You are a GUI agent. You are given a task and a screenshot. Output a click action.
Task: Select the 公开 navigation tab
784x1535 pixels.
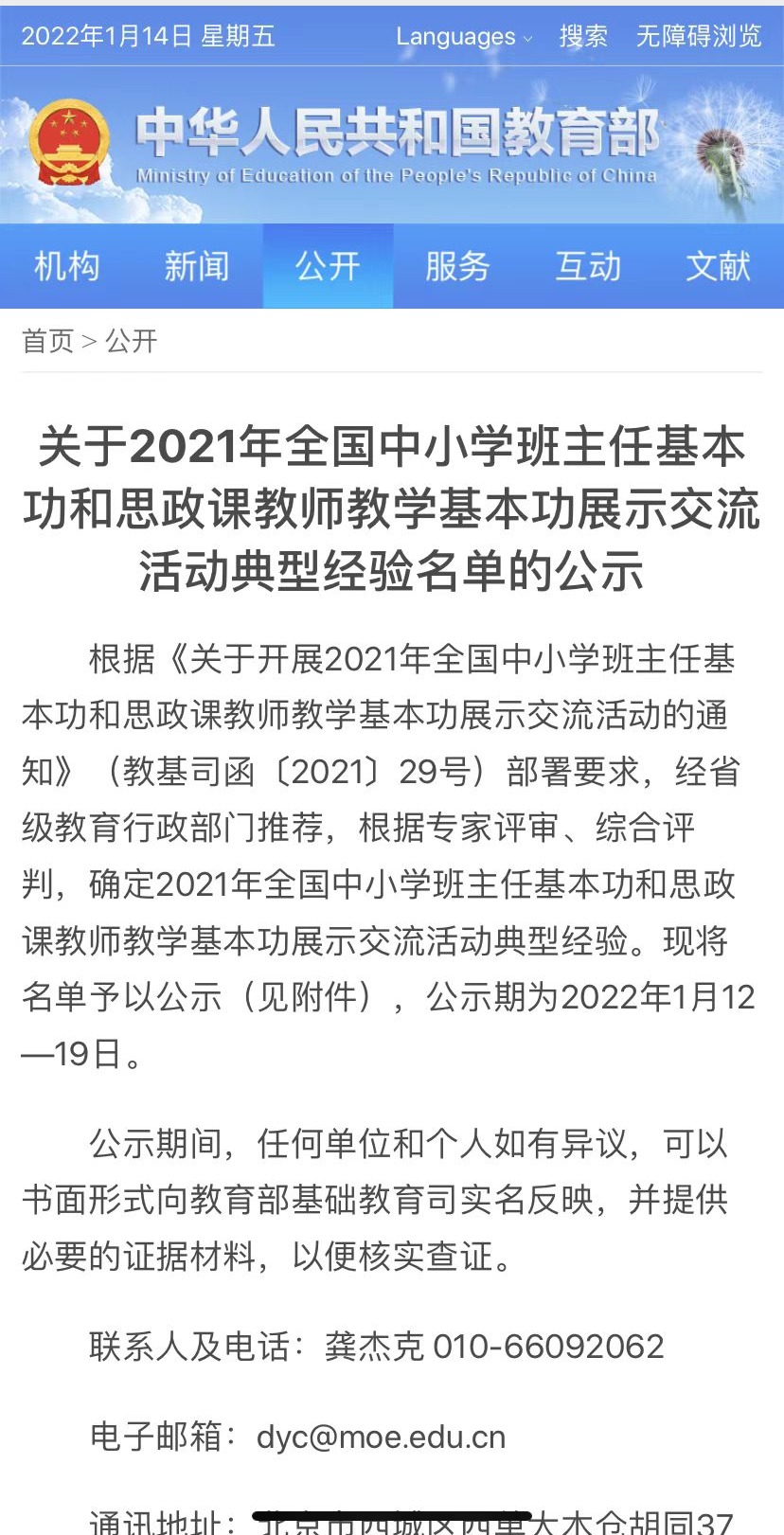click(328, 266)
